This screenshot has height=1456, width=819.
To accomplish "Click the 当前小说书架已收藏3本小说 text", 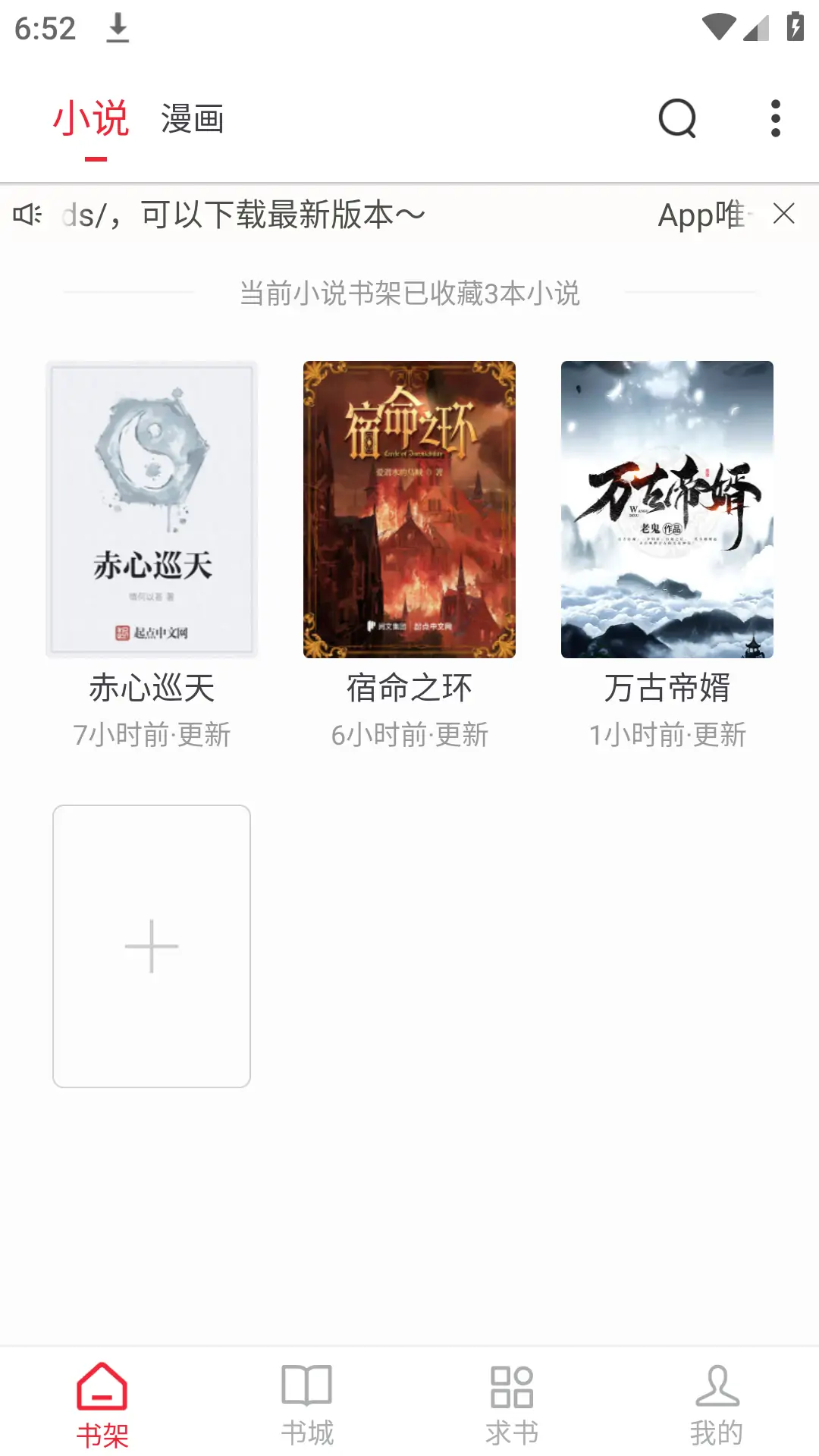I will pyautogui.click(x=409, y=295).
